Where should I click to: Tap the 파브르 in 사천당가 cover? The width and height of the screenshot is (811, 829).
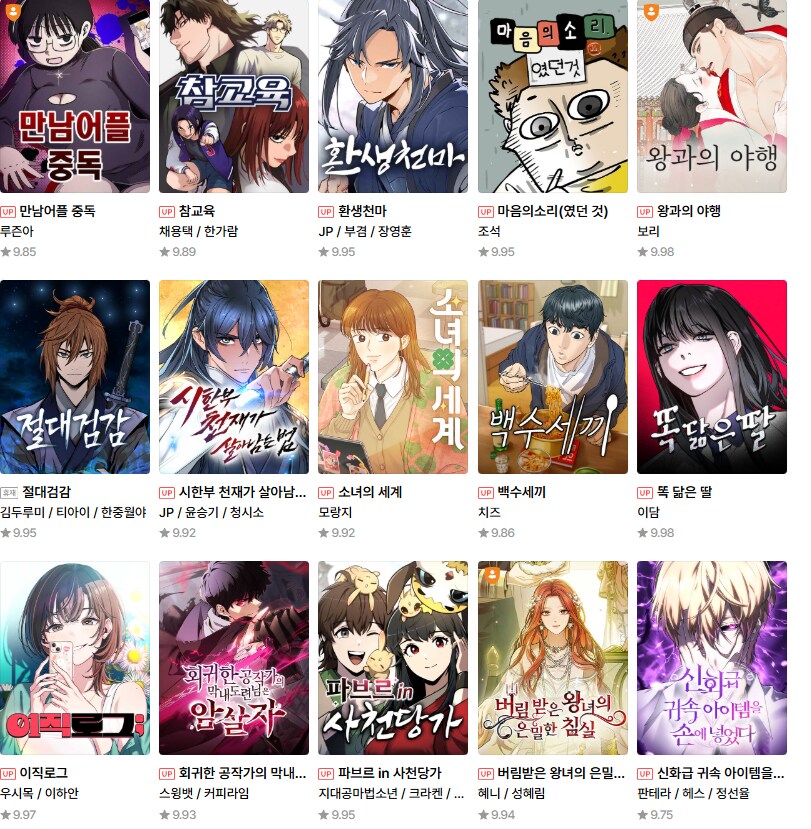393,657
